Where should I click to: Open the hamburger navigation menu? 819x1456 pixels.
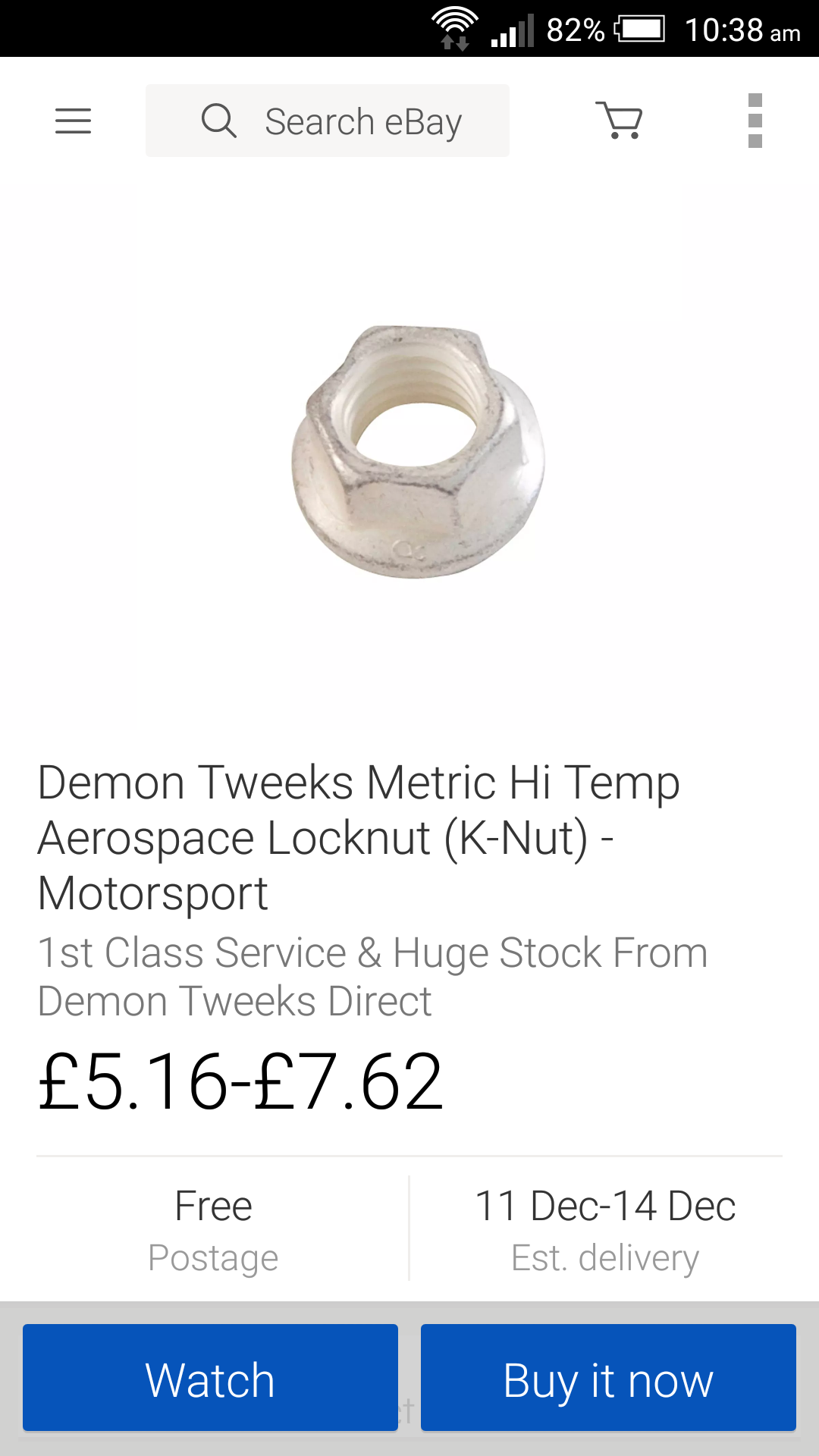click(x=73, y=121)
